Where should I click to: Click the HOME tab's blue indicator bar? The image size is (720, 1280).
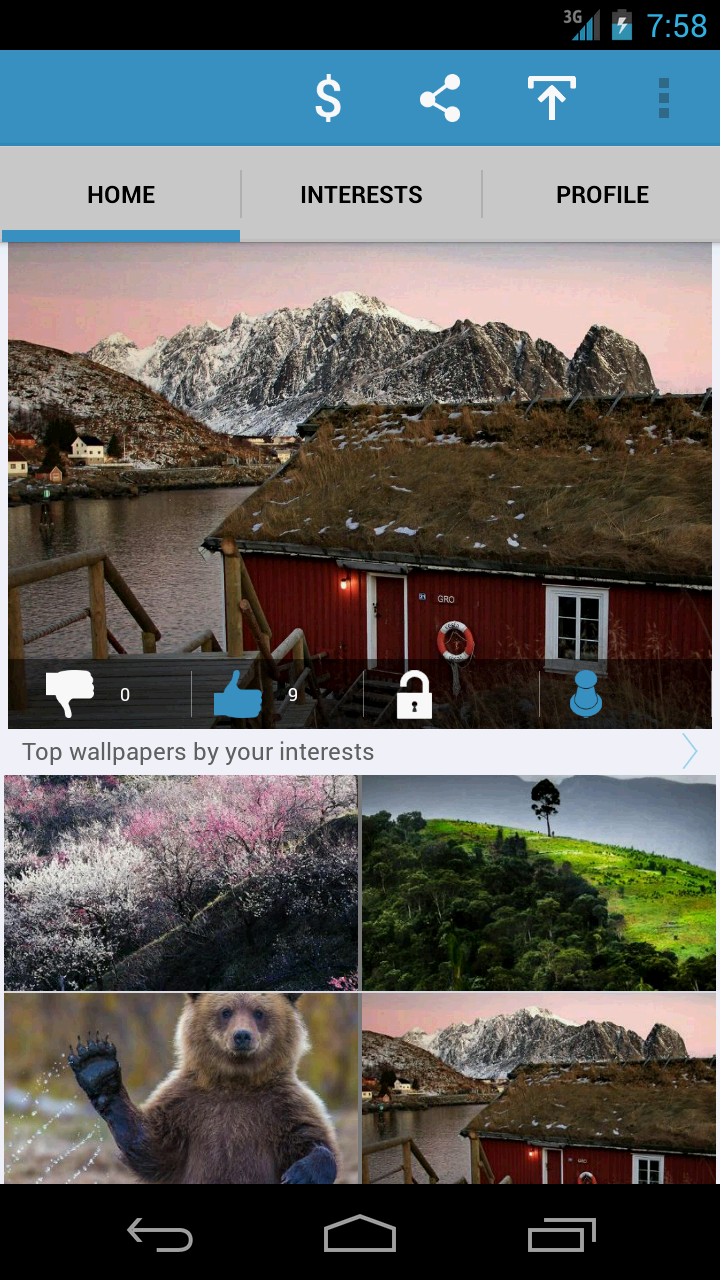coord(120,234)
